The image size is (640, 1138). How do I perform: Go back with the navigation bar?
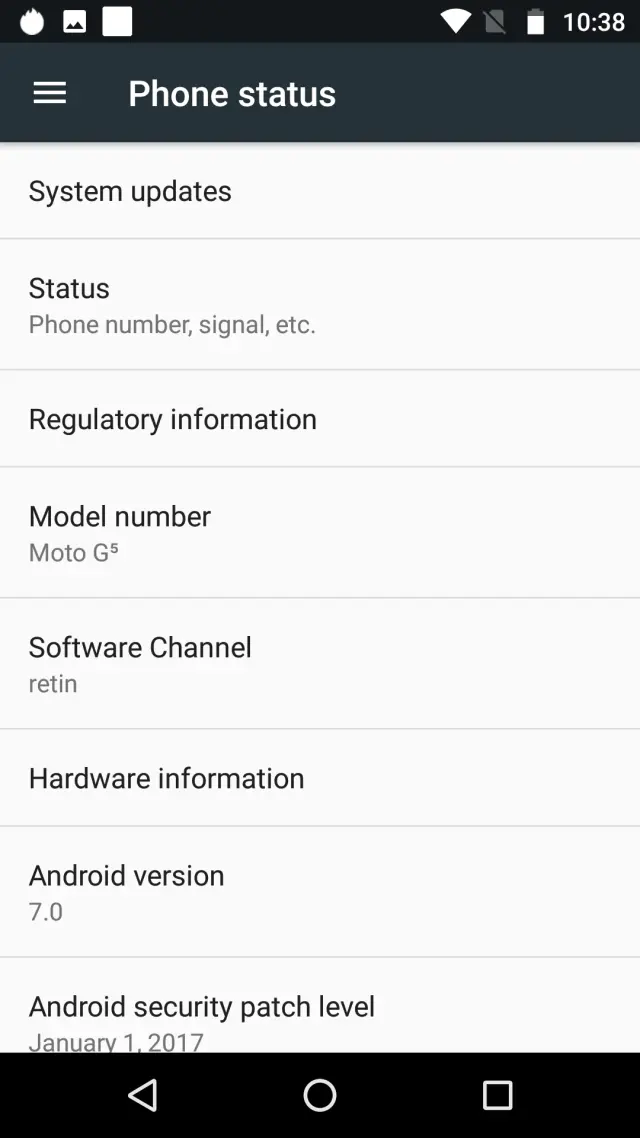(x=143, y=1095)
